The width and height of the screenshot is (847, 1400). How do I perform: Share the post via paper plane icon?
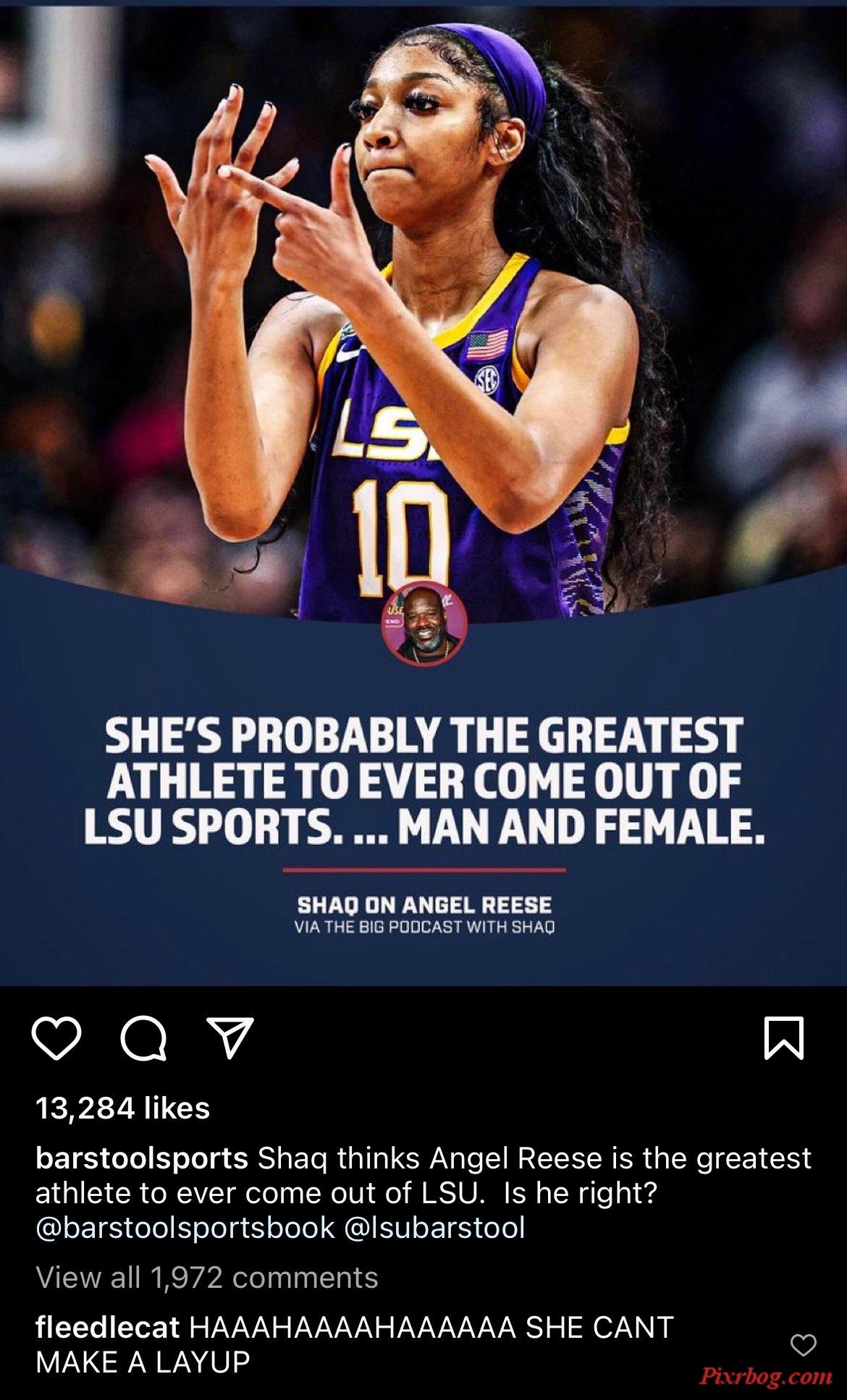coord(230,1038)
